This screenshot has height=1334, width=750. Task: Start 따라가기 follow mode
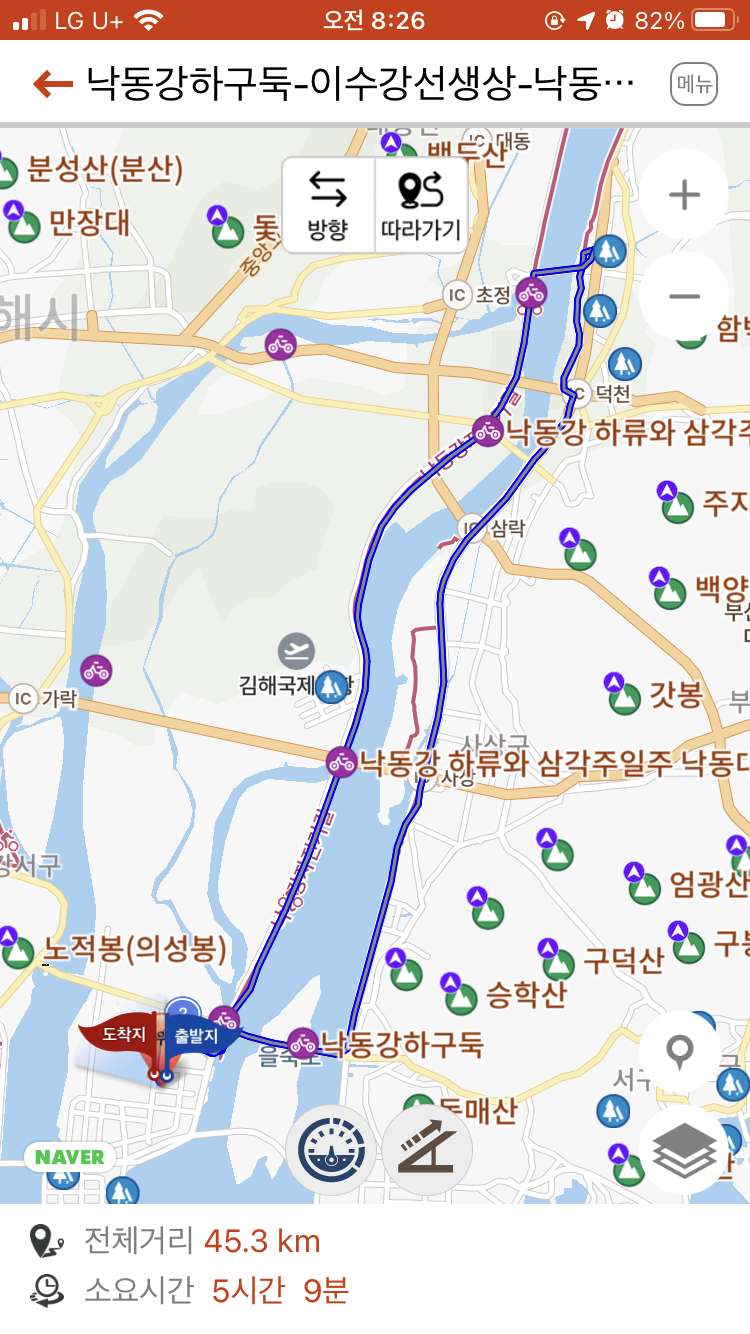[x=421, y=205]
